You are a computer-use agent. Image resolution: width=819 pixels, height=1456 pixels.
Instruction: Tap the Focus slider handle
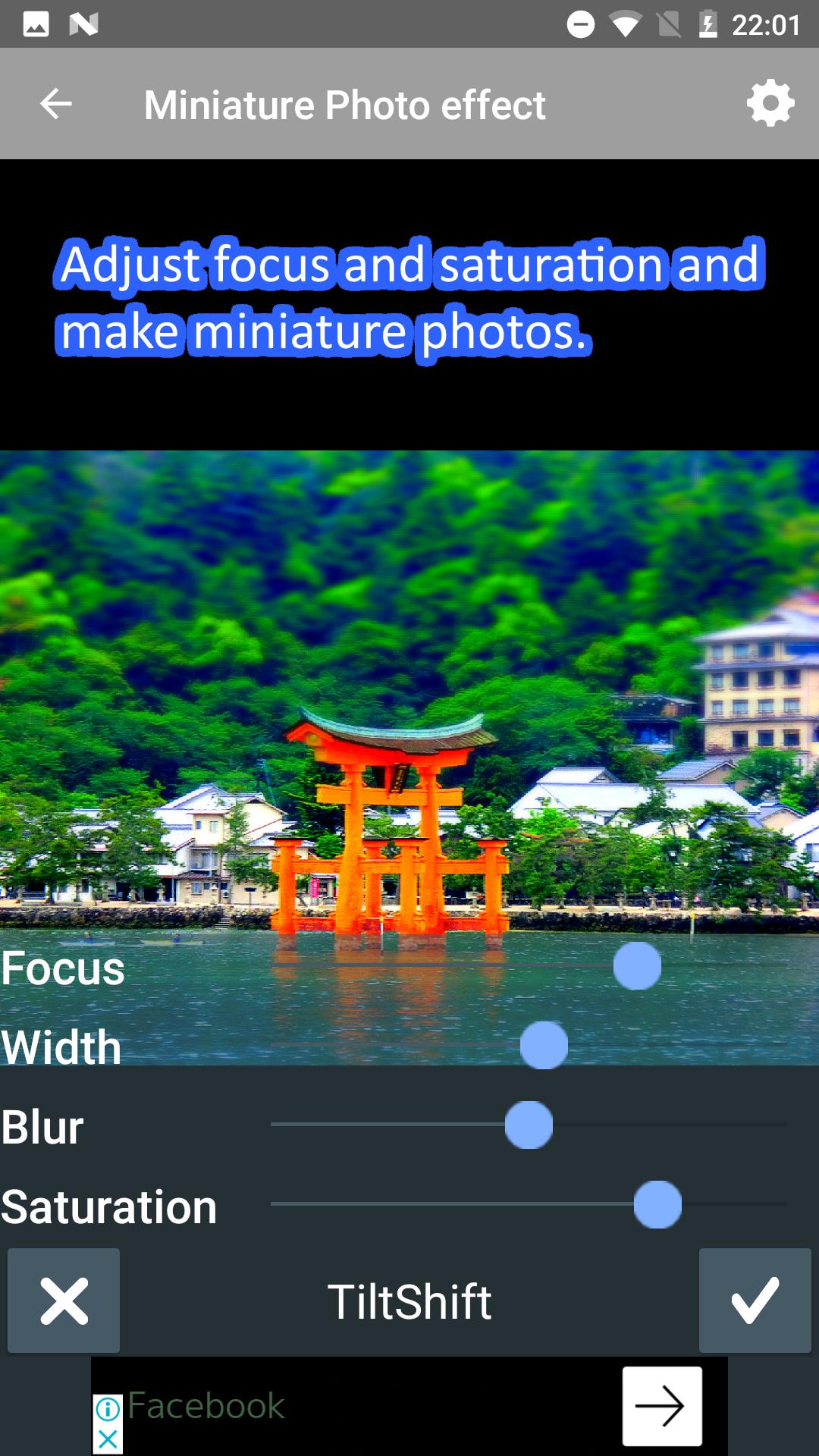coord(637,966)
